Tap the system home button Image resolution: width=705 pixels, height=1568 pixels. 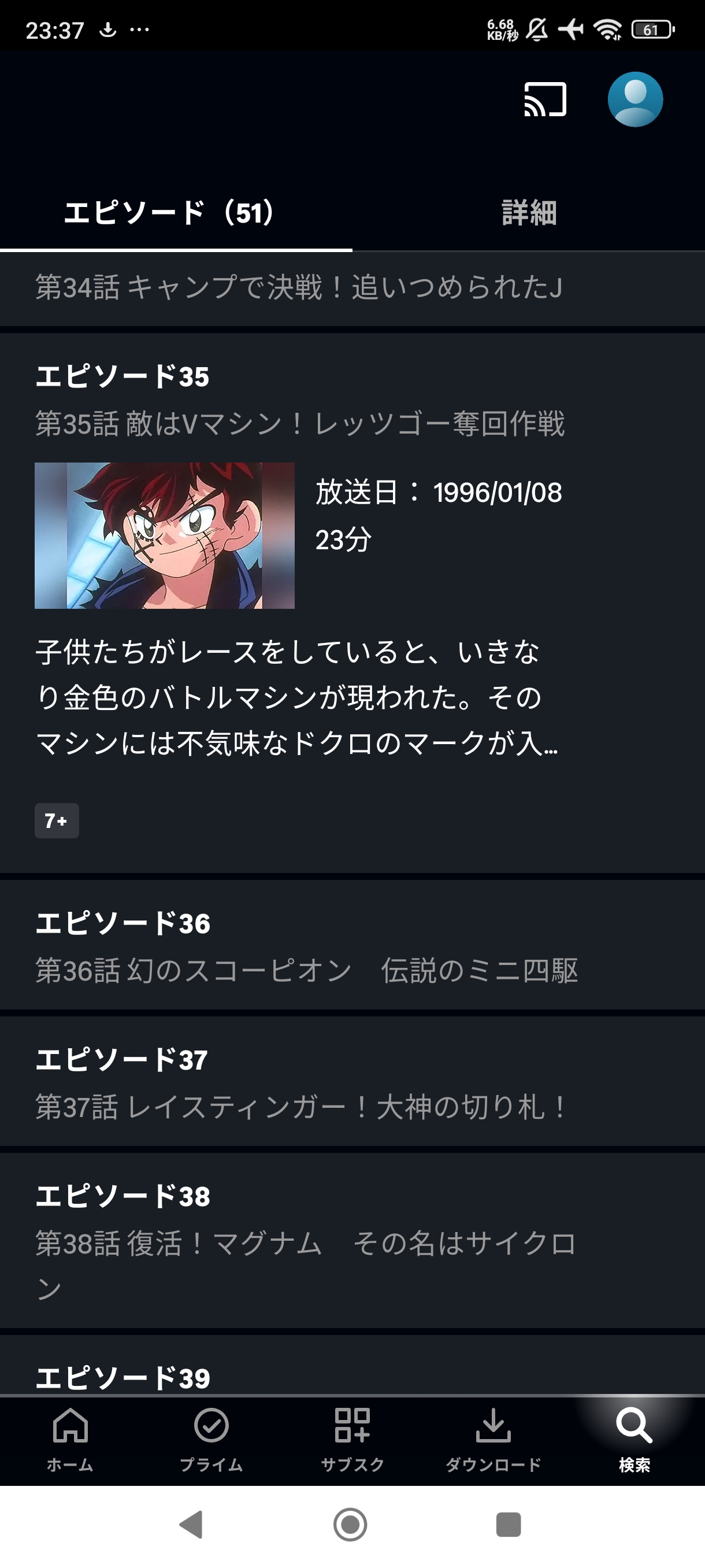click(350, 1525)
